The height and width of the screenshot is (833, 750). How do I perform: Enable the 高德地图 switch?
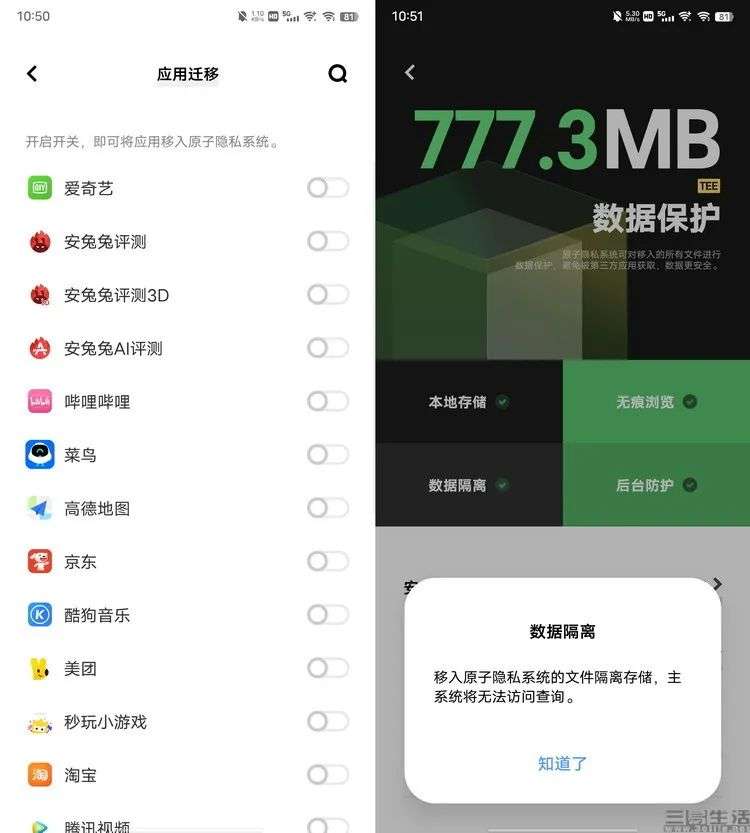coord(328,508)
